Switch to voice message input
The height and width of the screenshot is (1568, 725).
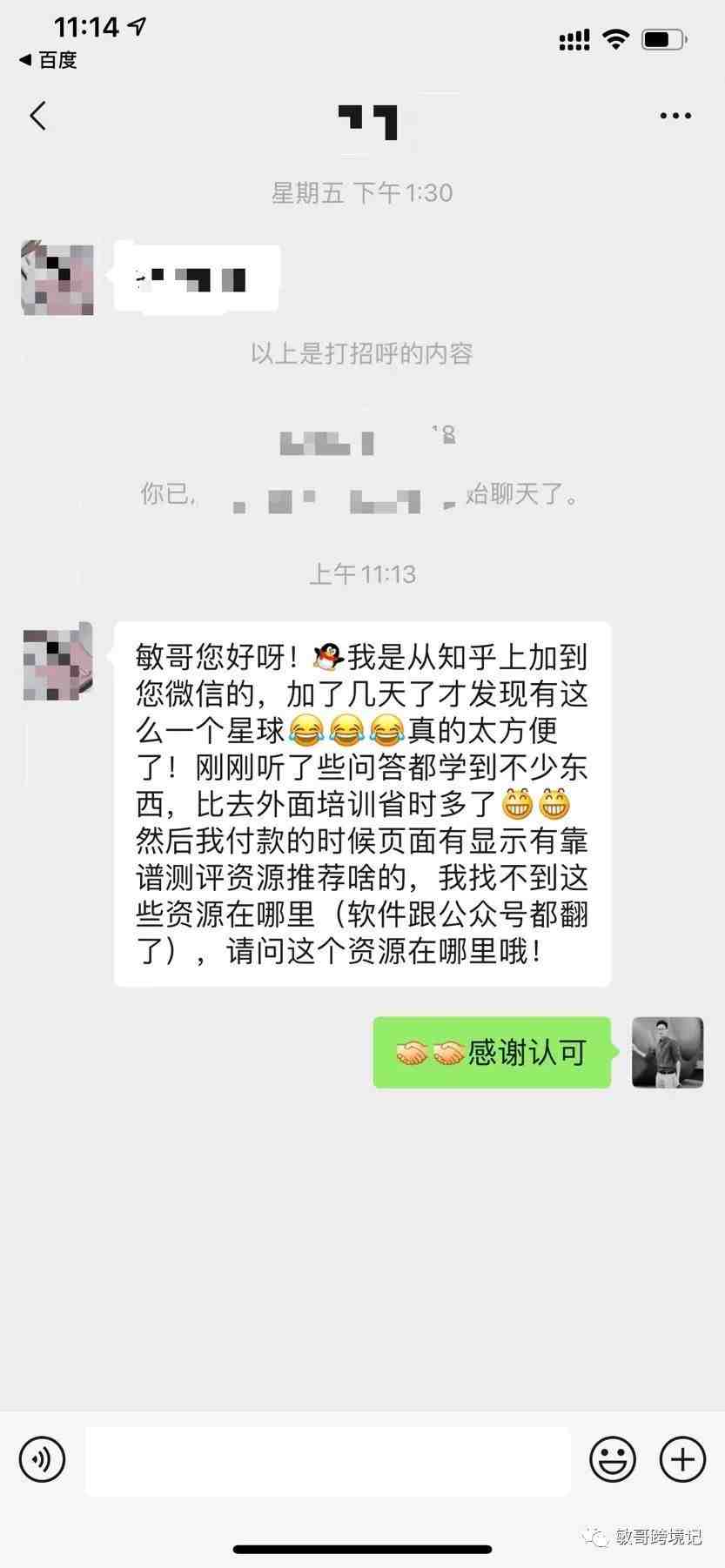point(42,1457)
